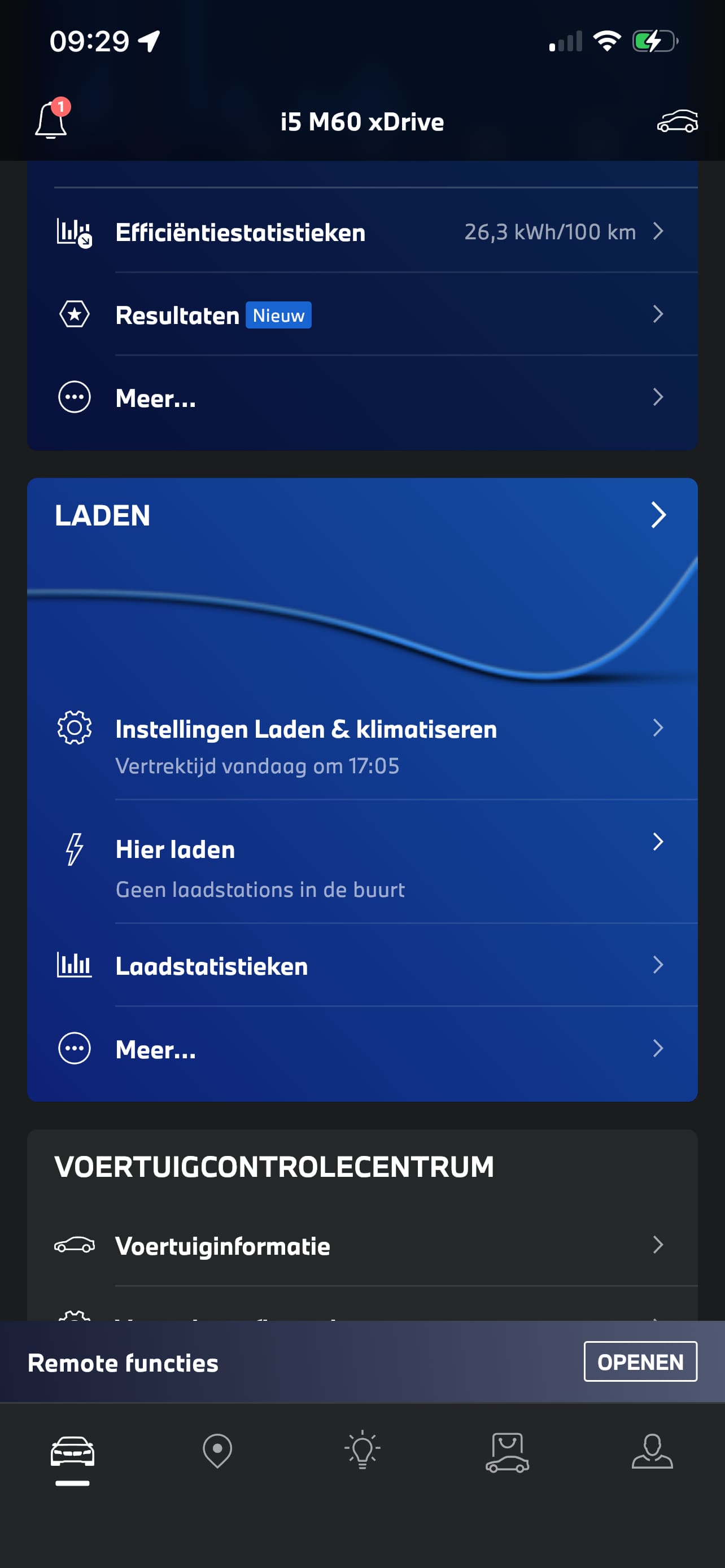
Task: View Laadstatistieken
Action: pos(361,965)
